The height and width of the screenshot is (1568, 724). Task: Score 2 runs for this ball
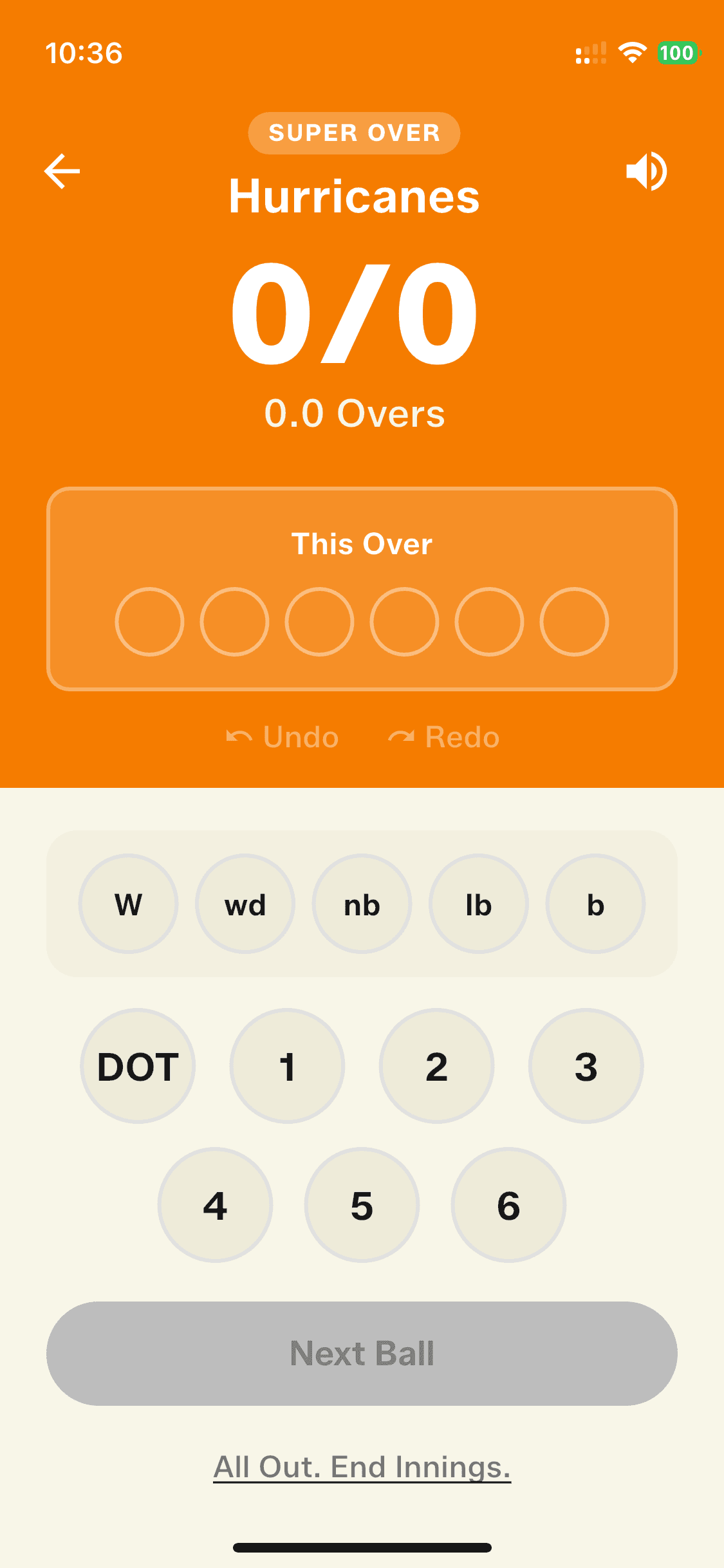(436, 1066)
